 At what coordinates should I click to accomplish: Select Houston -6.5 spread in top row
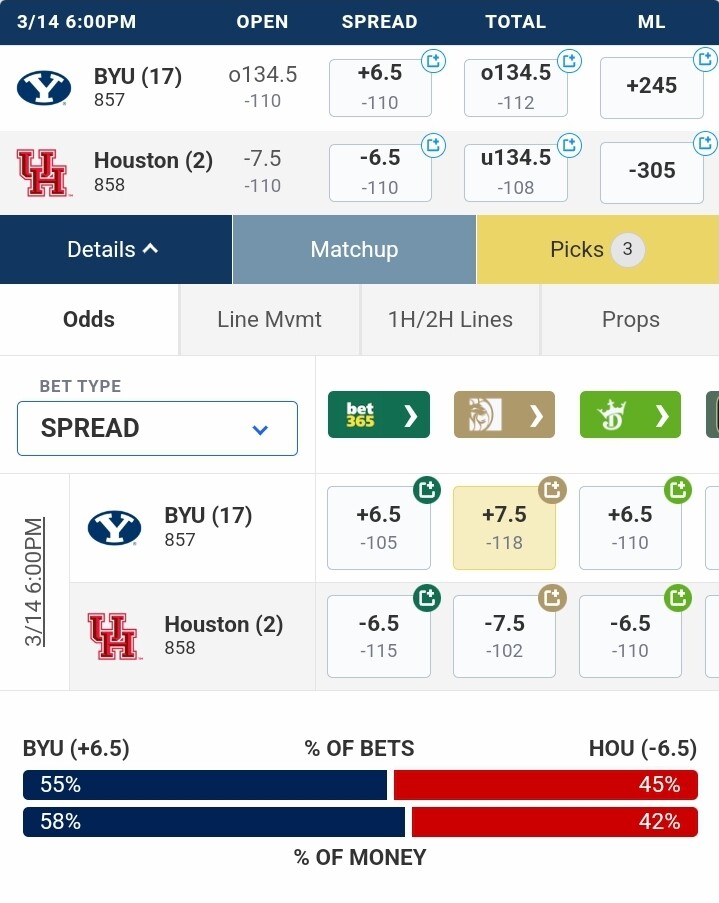click(x=380, y=172)
